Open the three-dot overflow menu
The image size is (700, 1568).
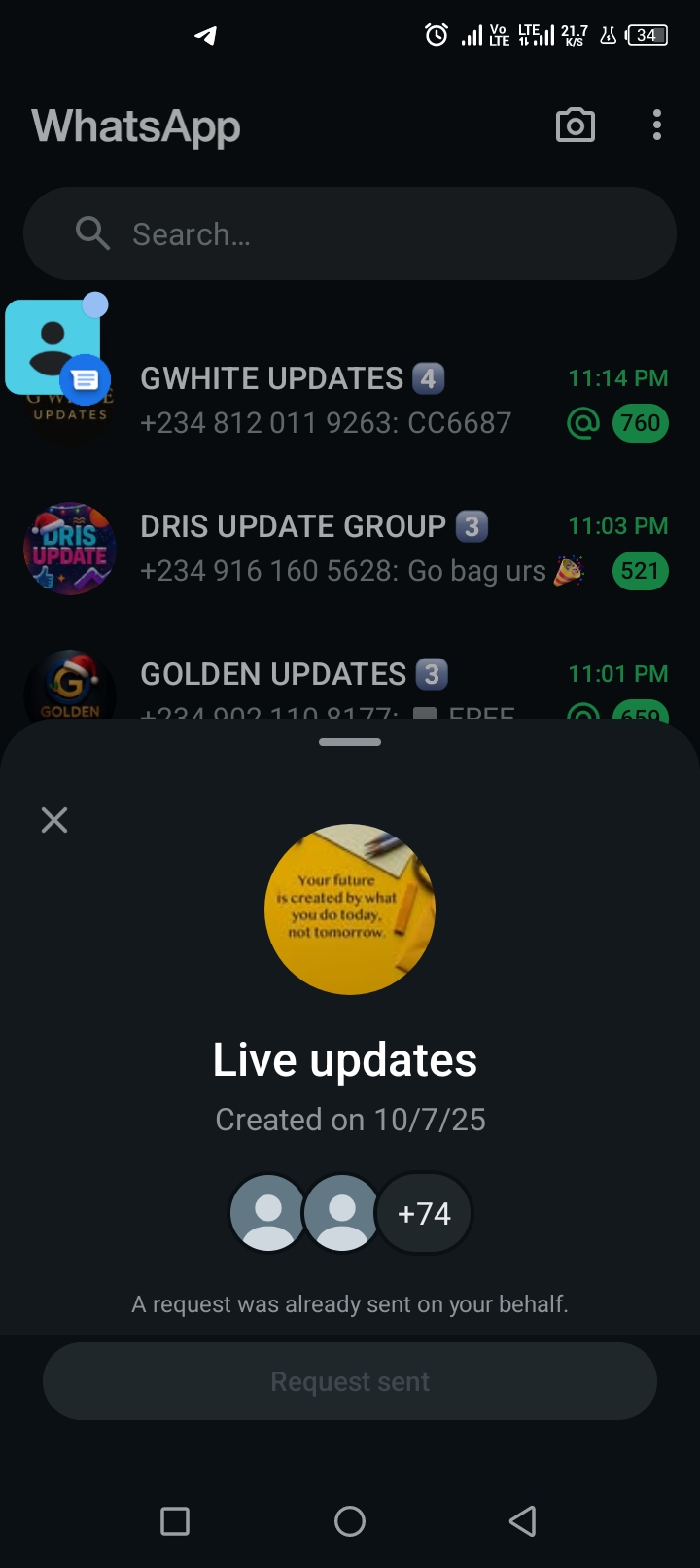(x=657, y=125)
